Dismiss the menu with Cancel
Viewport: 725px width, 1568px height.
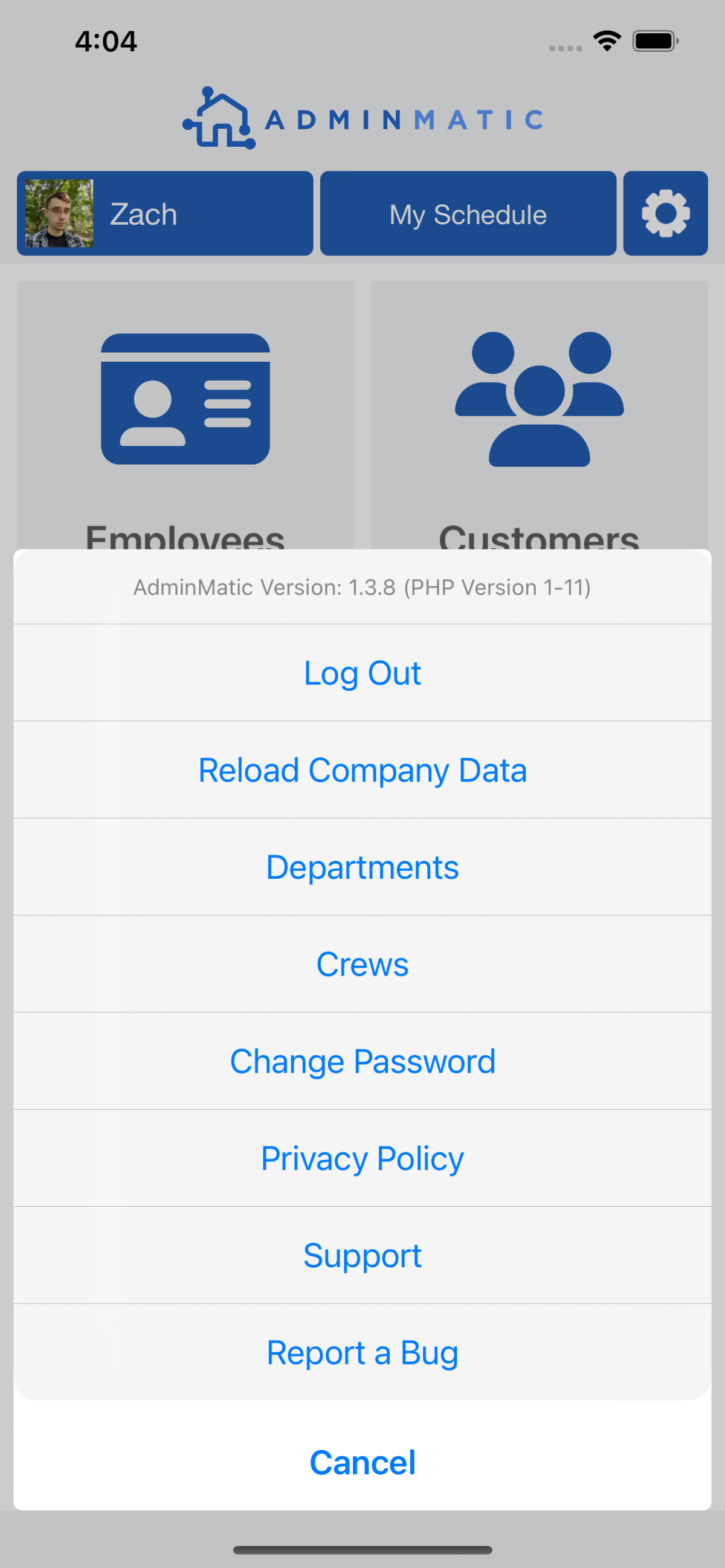coord(362,1462)
